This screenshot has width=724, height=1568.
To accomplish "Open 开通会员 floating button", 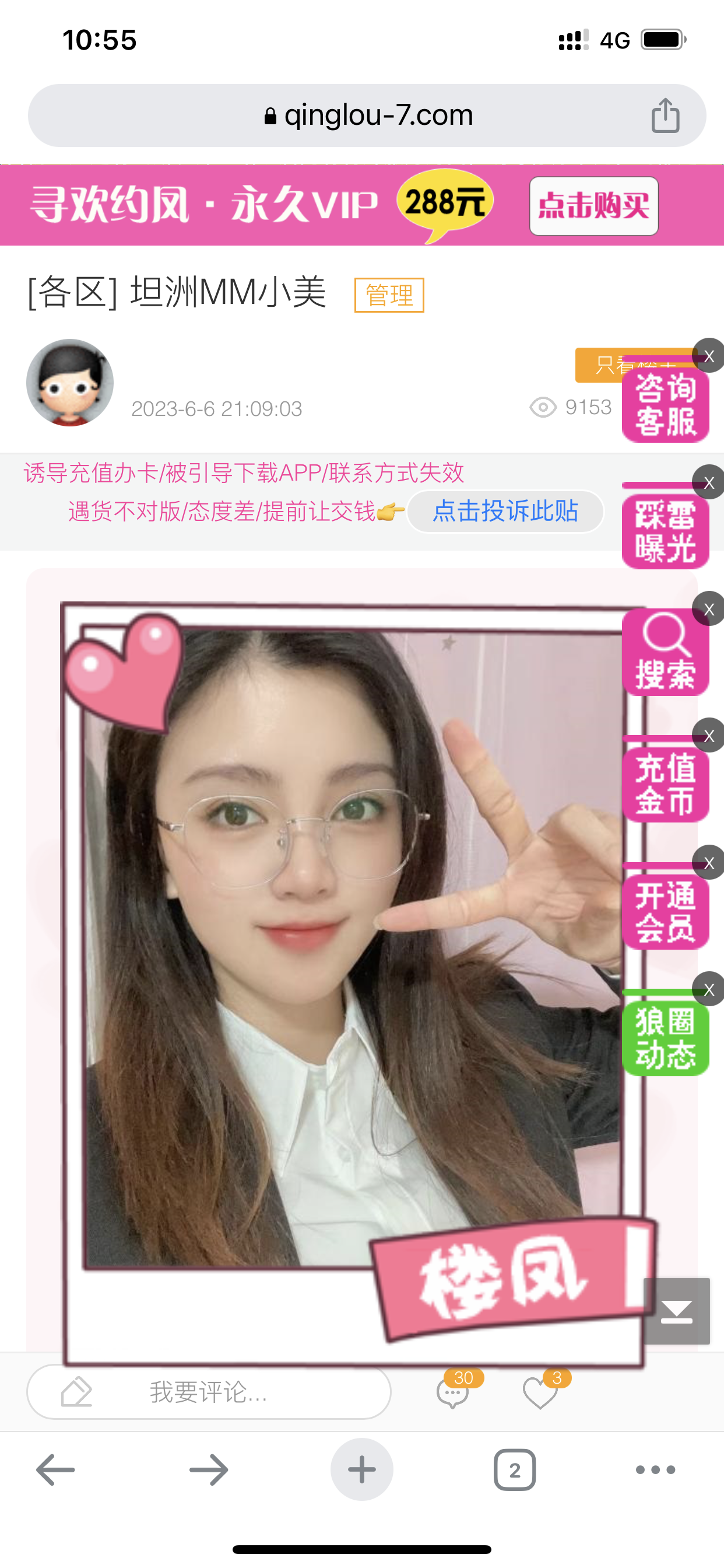I will click(x=665, y=911).
